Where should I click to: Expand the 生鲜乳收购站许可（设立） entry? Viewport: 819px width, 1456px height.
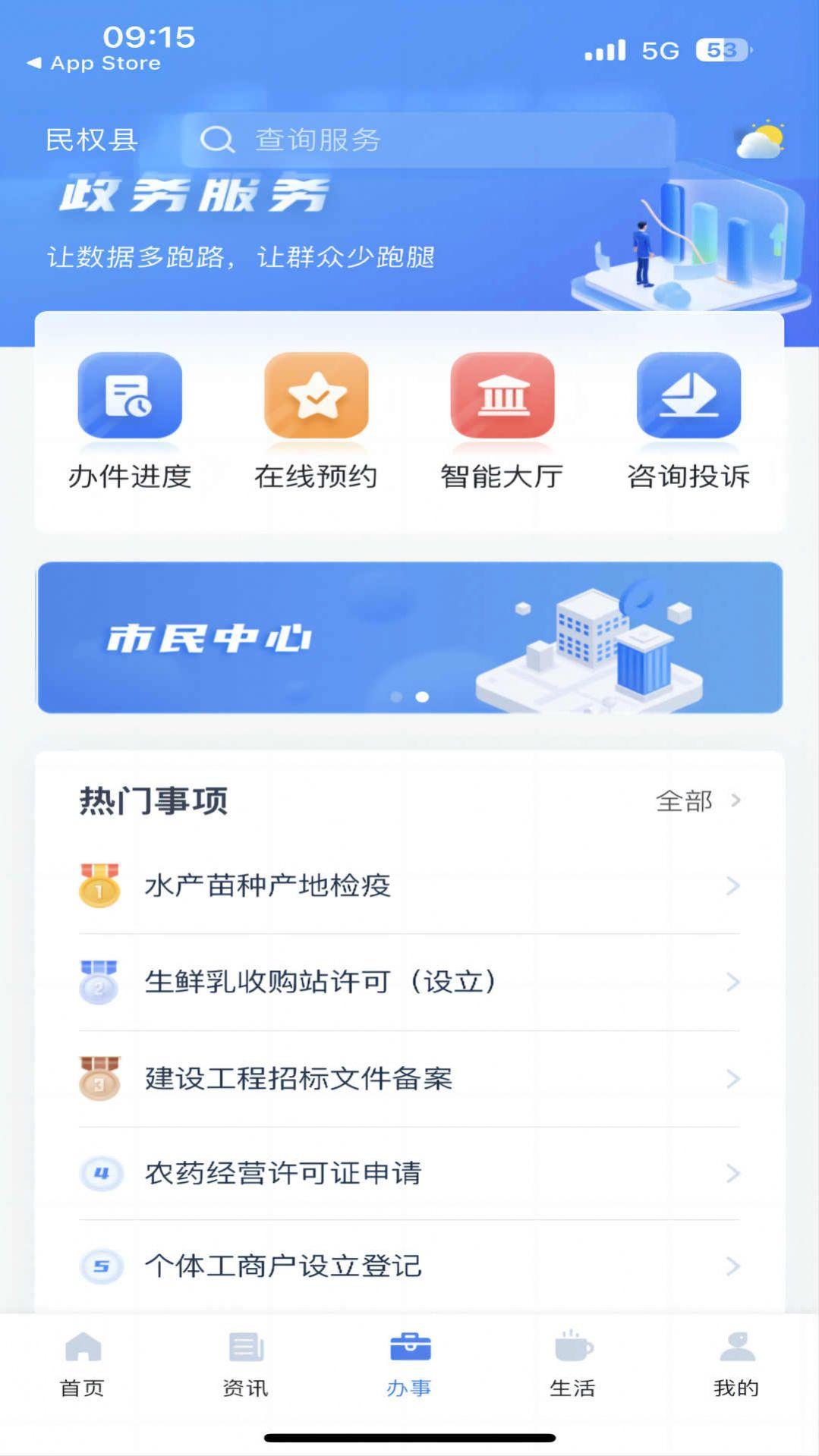tap(731, 980)
